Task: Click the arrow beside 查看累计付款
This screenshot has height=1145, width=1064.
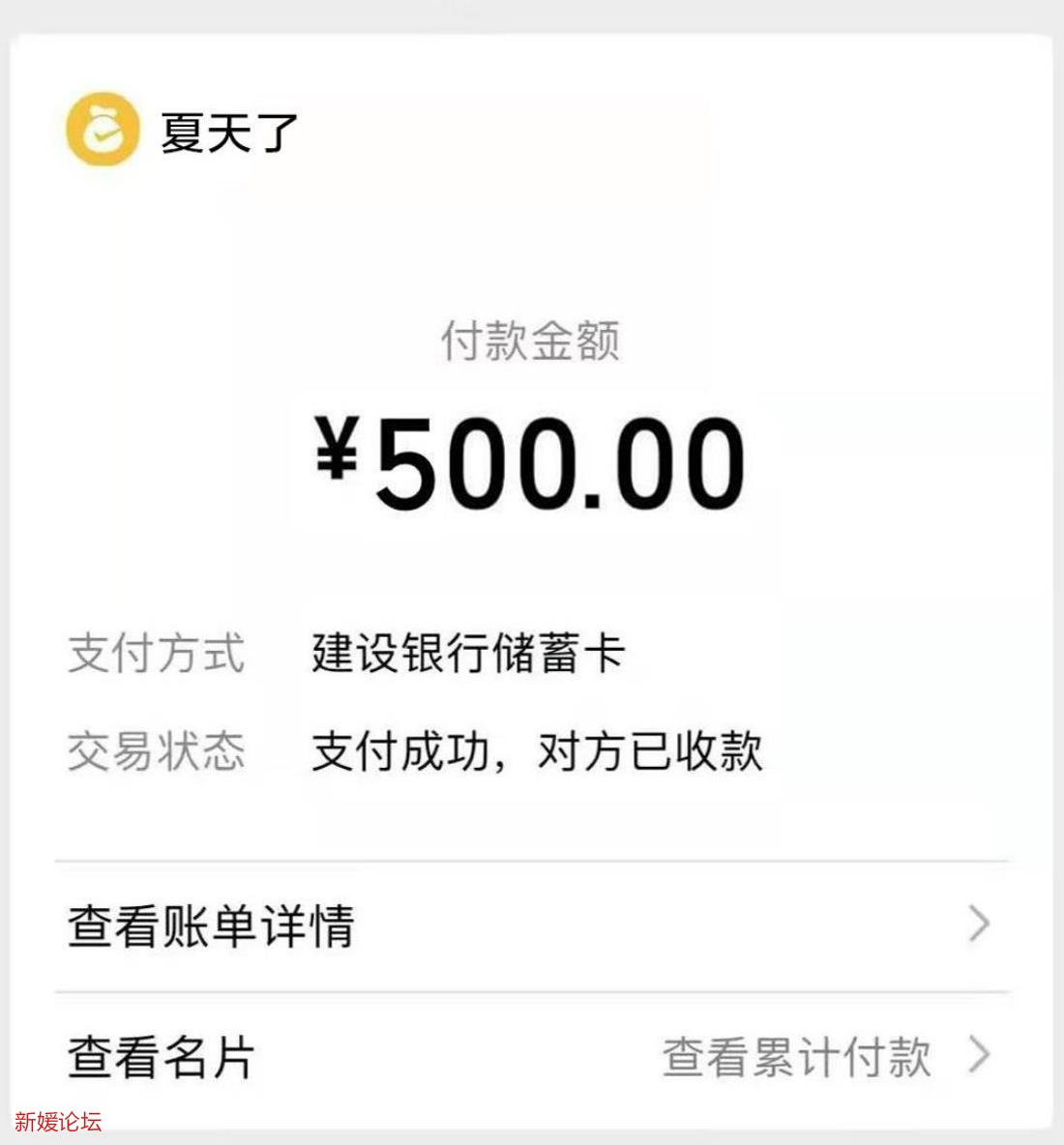Action: pos(980,1054)
